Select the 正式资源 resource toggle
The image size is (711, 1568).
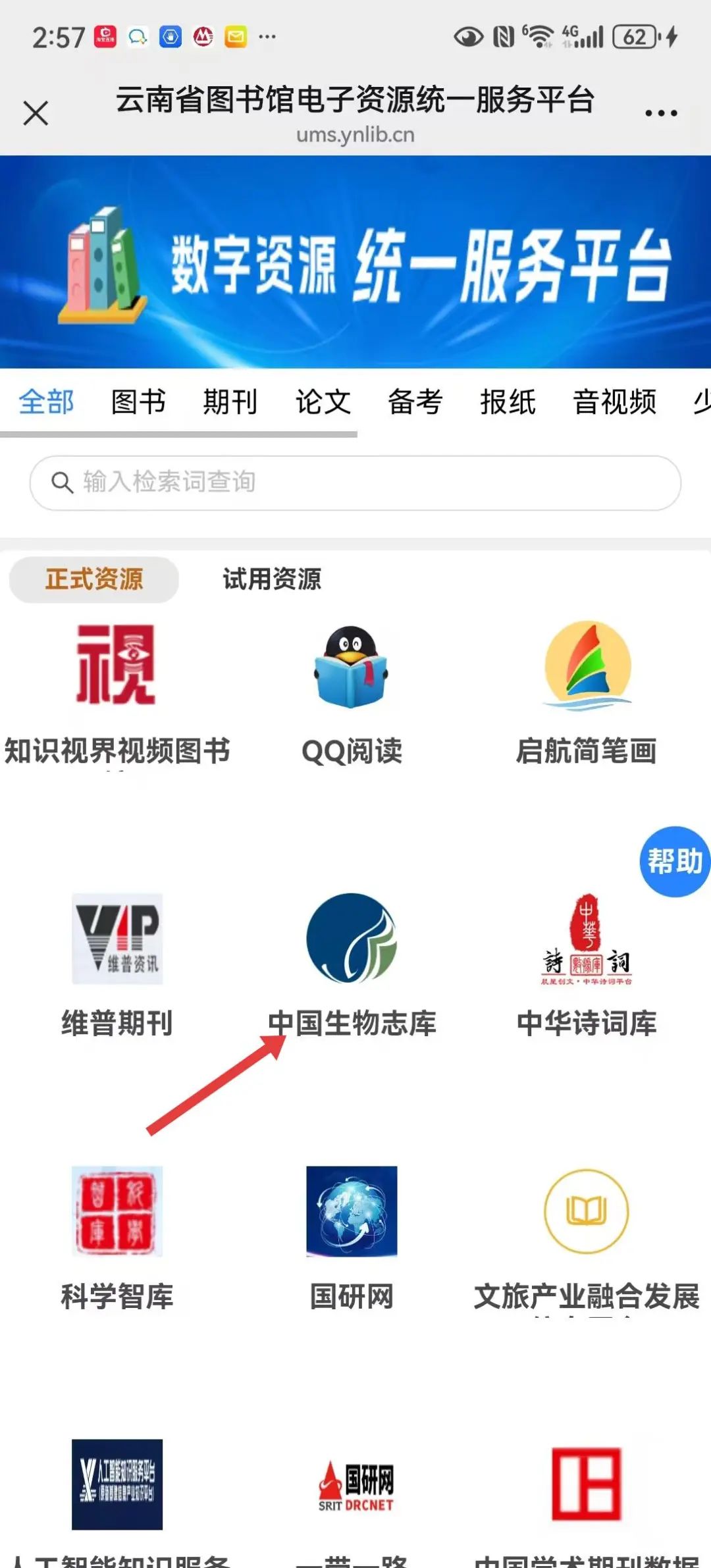point(92,579)
